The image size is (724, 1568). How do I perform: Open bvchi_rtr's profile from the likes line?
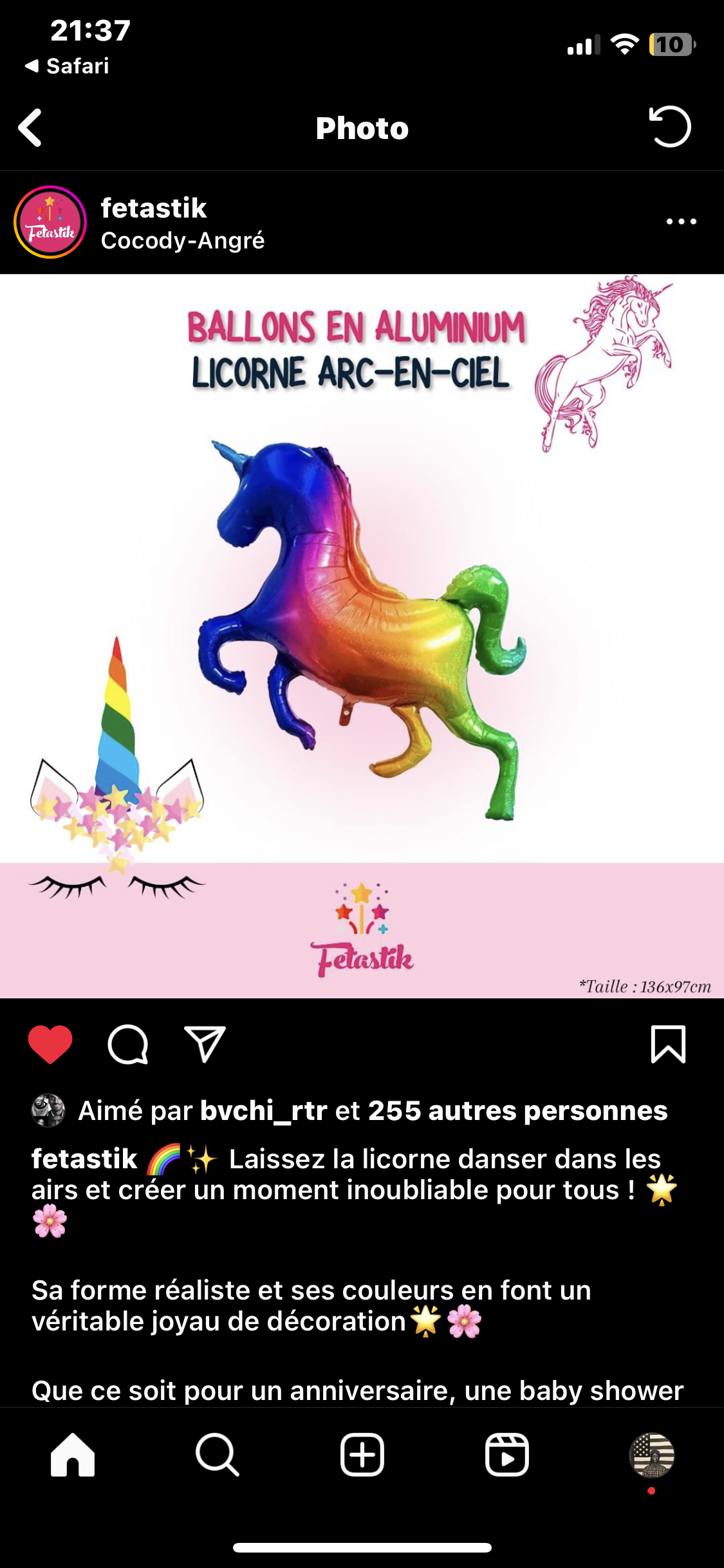tap(264, 1111)
